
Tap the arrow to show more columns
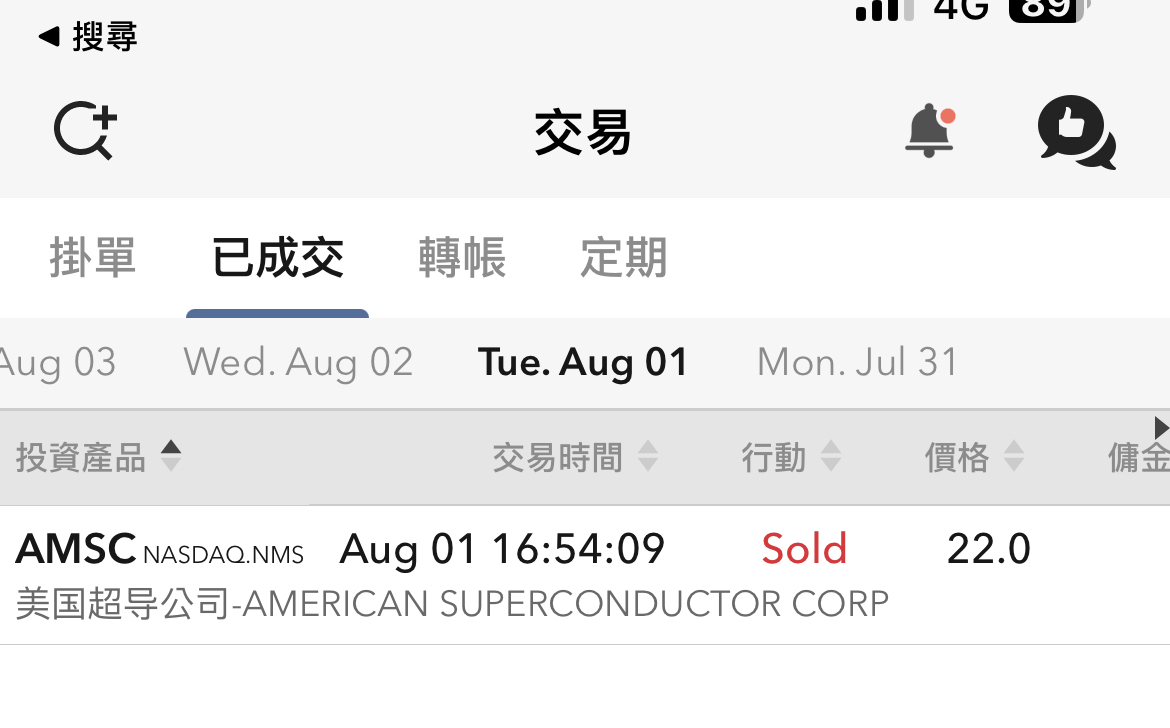click(1160, 428)
